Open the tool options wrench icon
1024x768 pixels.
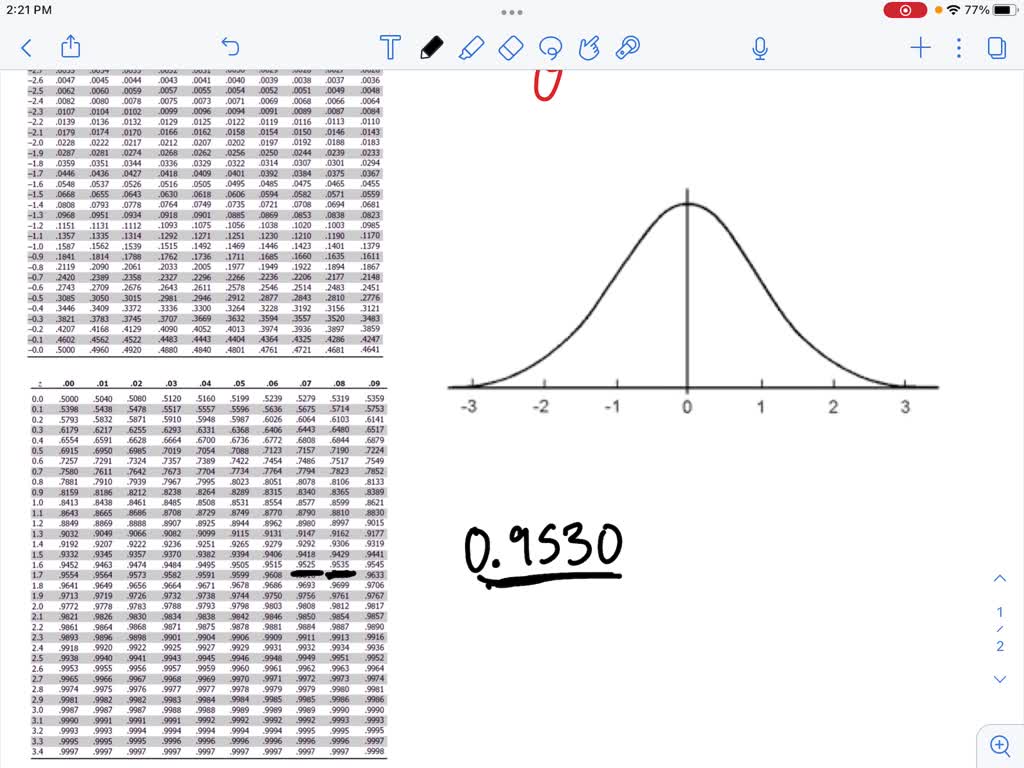(628, 47)
